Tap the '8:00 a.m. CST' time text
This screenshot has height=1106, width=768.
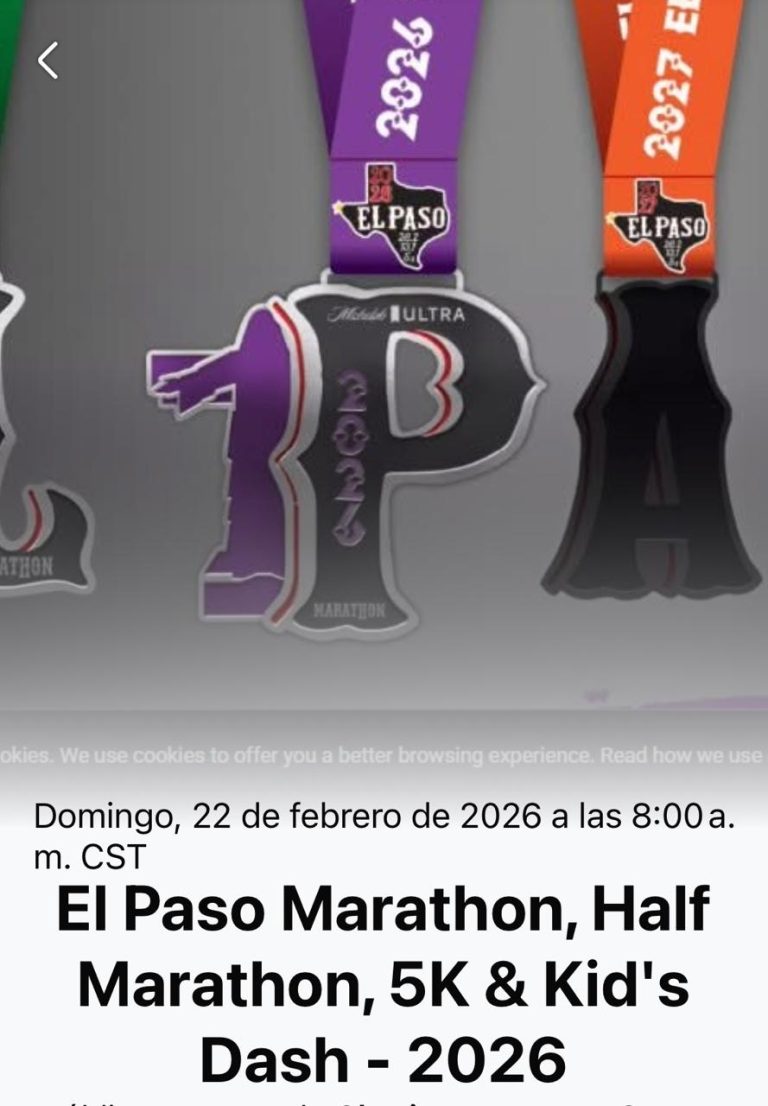coord(670,818)
